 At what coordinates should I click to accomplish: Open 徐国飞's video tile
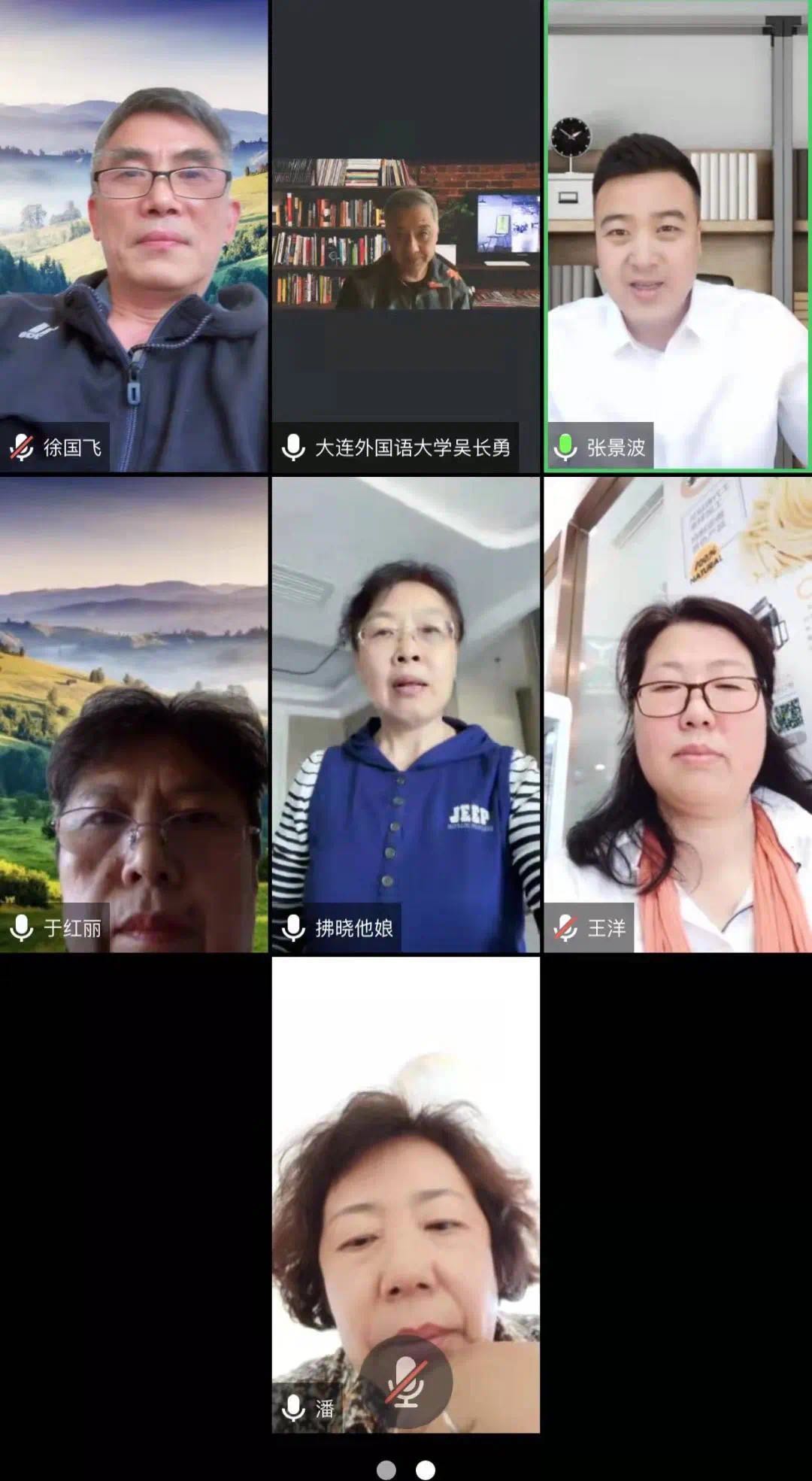point(134,236)
